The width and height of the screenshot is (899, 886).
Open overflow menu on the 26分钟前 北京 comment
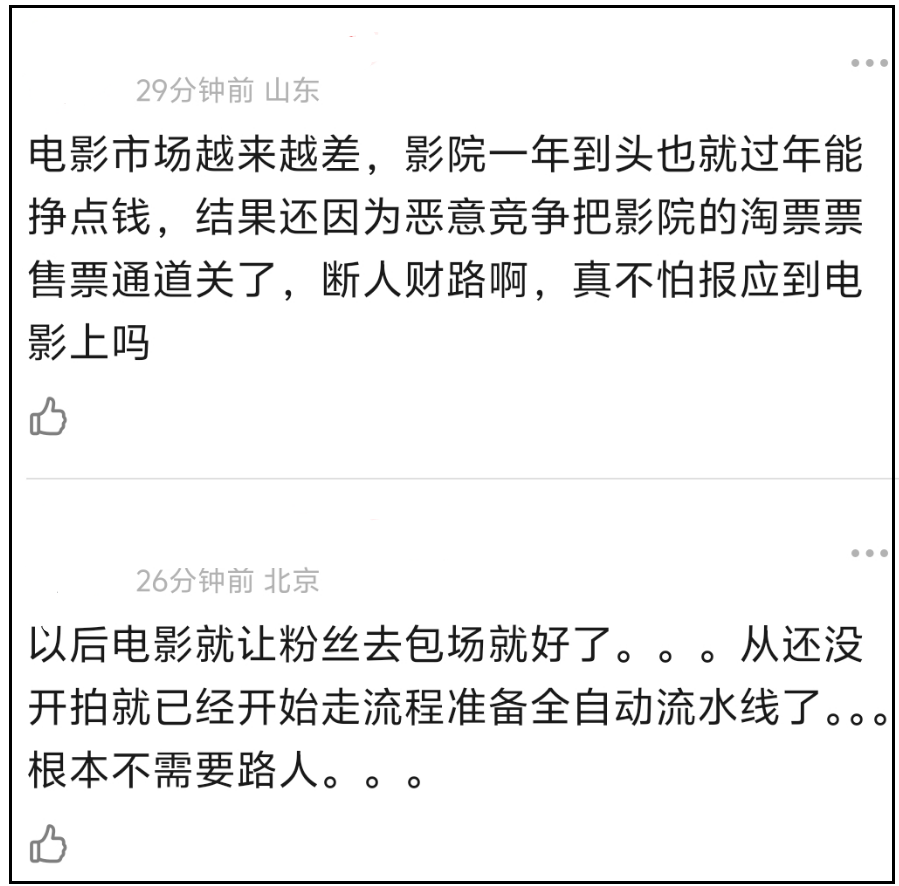coord(868,553)
